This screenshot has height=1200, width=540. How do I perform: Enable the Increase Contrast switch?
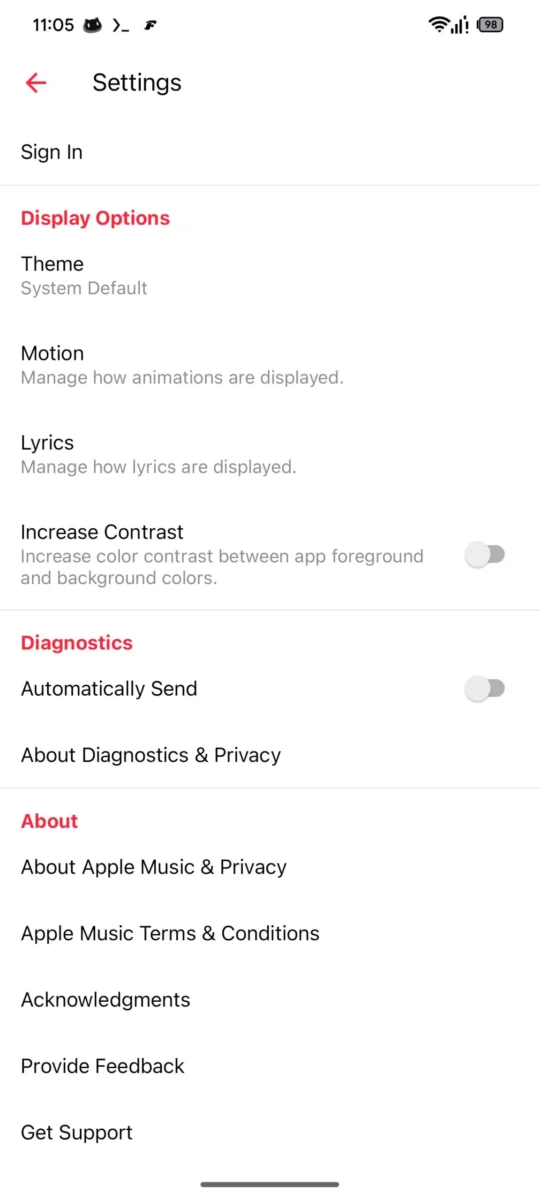coord(486,554)
